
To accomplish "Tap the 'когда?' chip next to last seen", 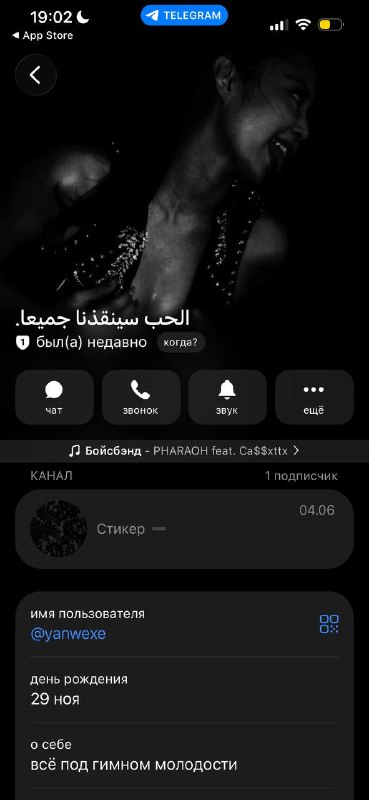I will coord(181,343).
